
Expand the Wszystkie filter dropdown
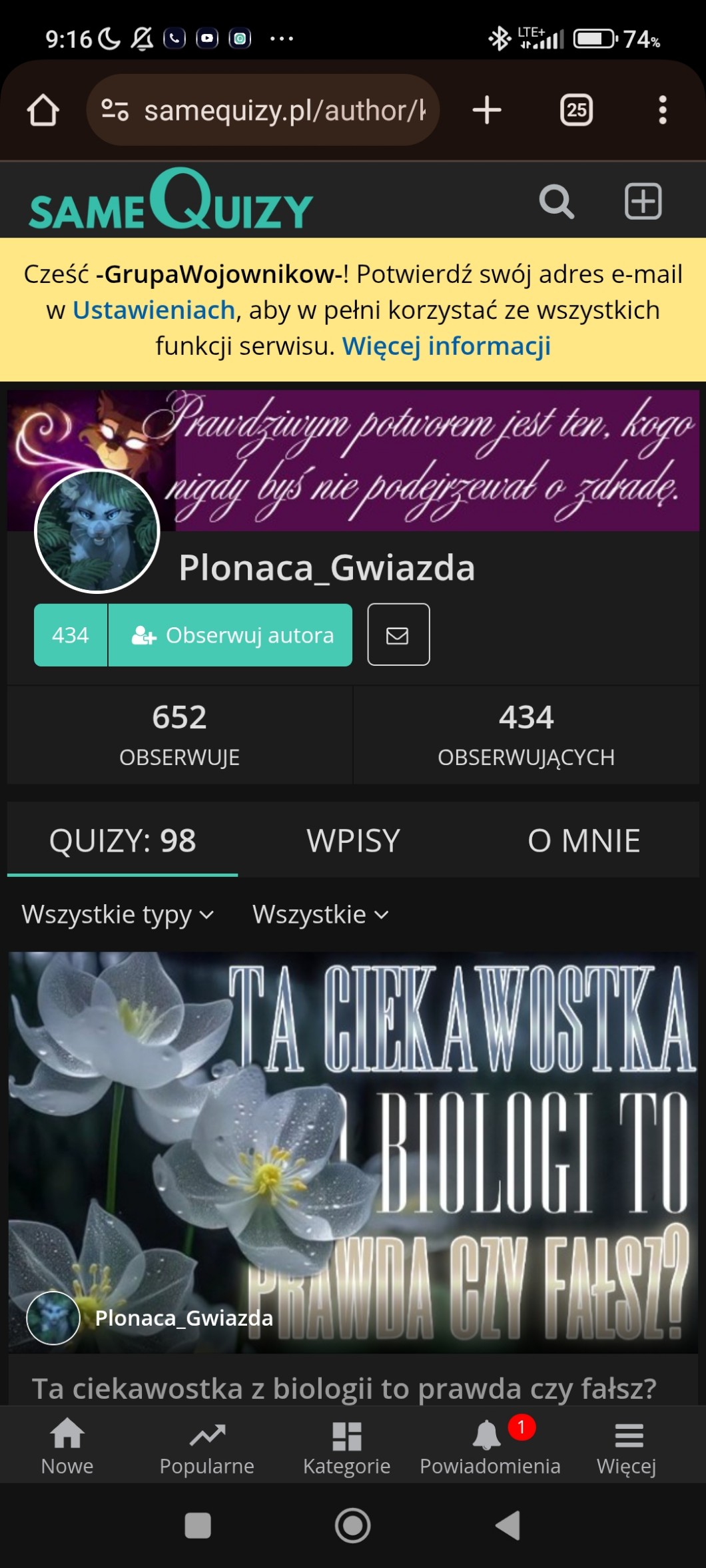(320, 915)
